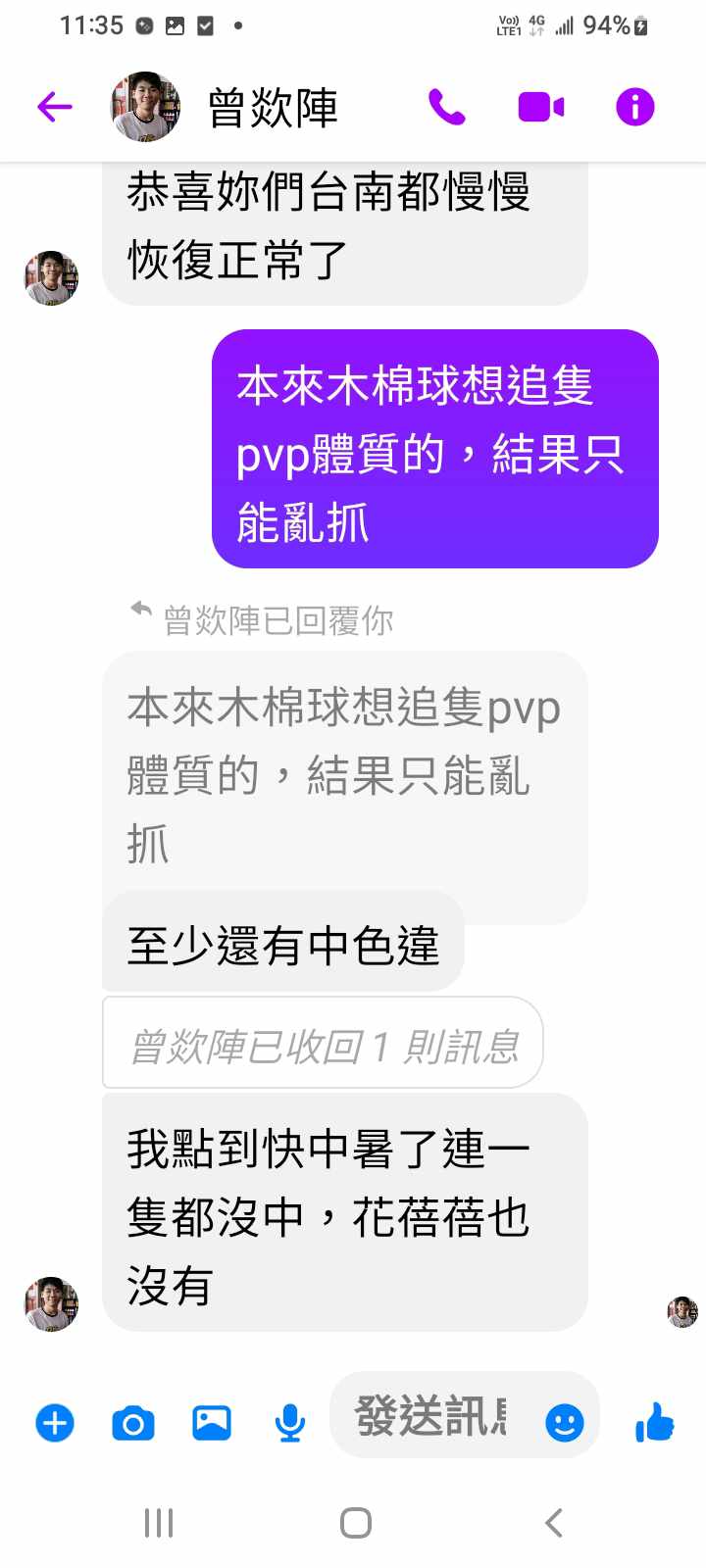Jump to the quoted reply 本來木棉球想追隻pvp
This screenshot has height=1568, width=706.
343,774
